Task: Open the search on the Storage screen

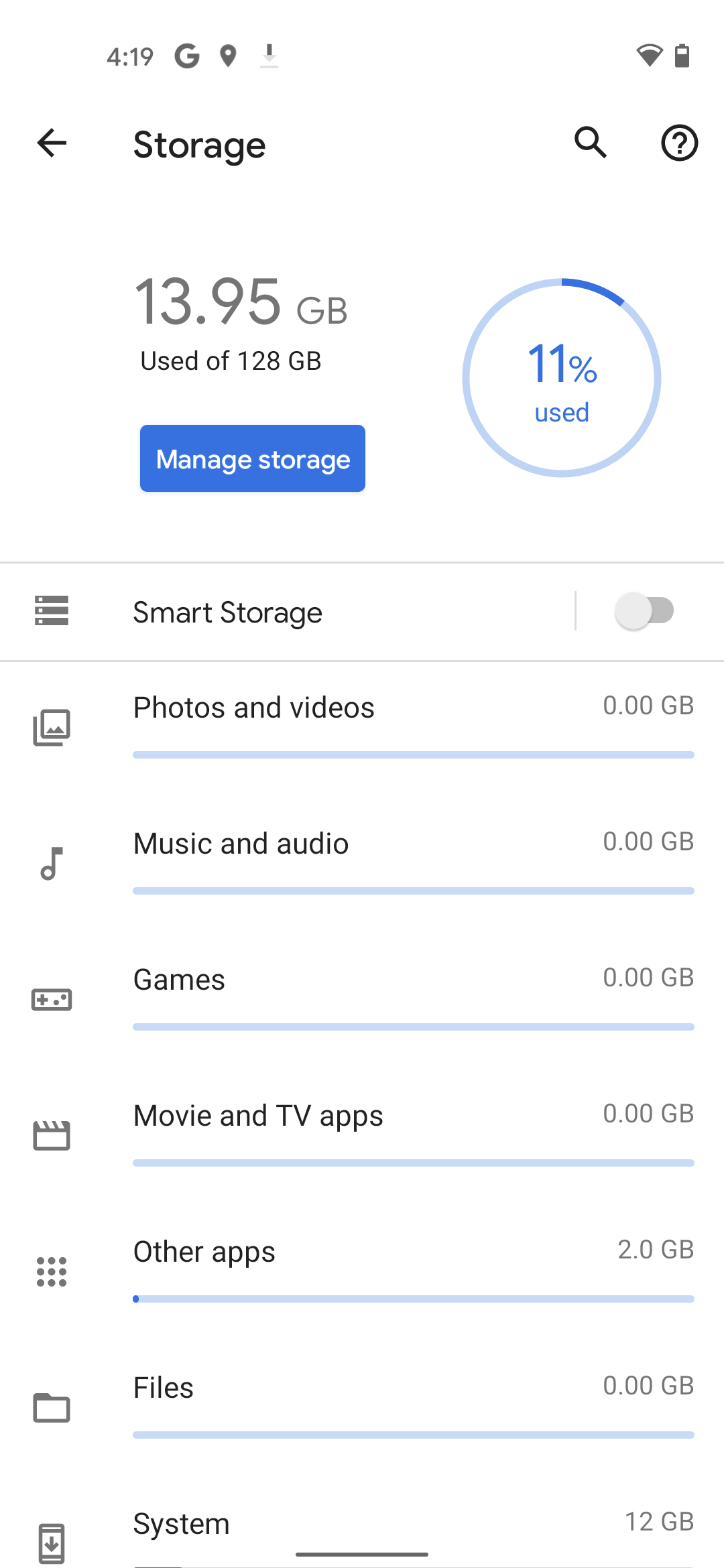Action: coord(589,143)
